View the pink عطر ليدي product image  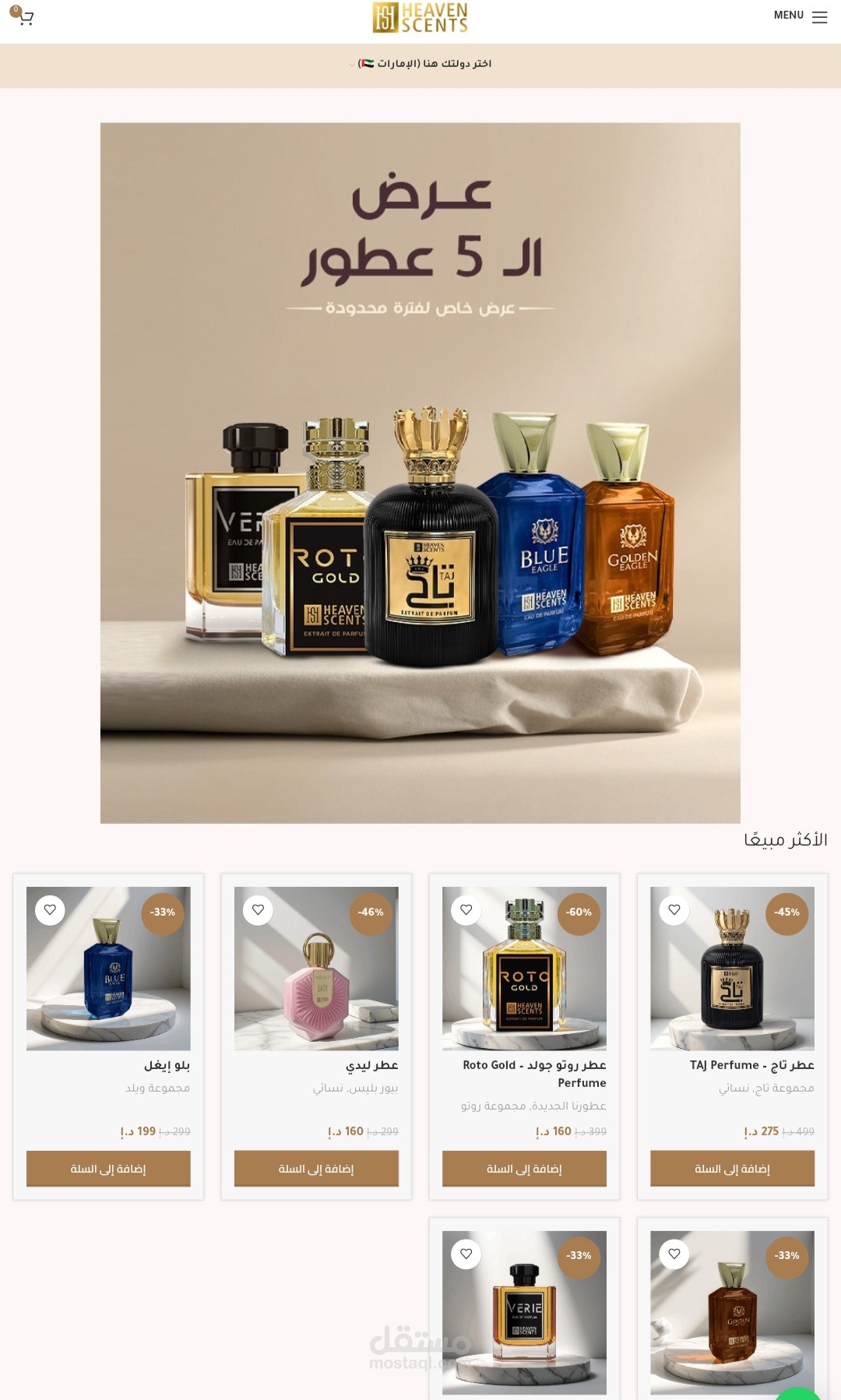[x=316, y=969]
